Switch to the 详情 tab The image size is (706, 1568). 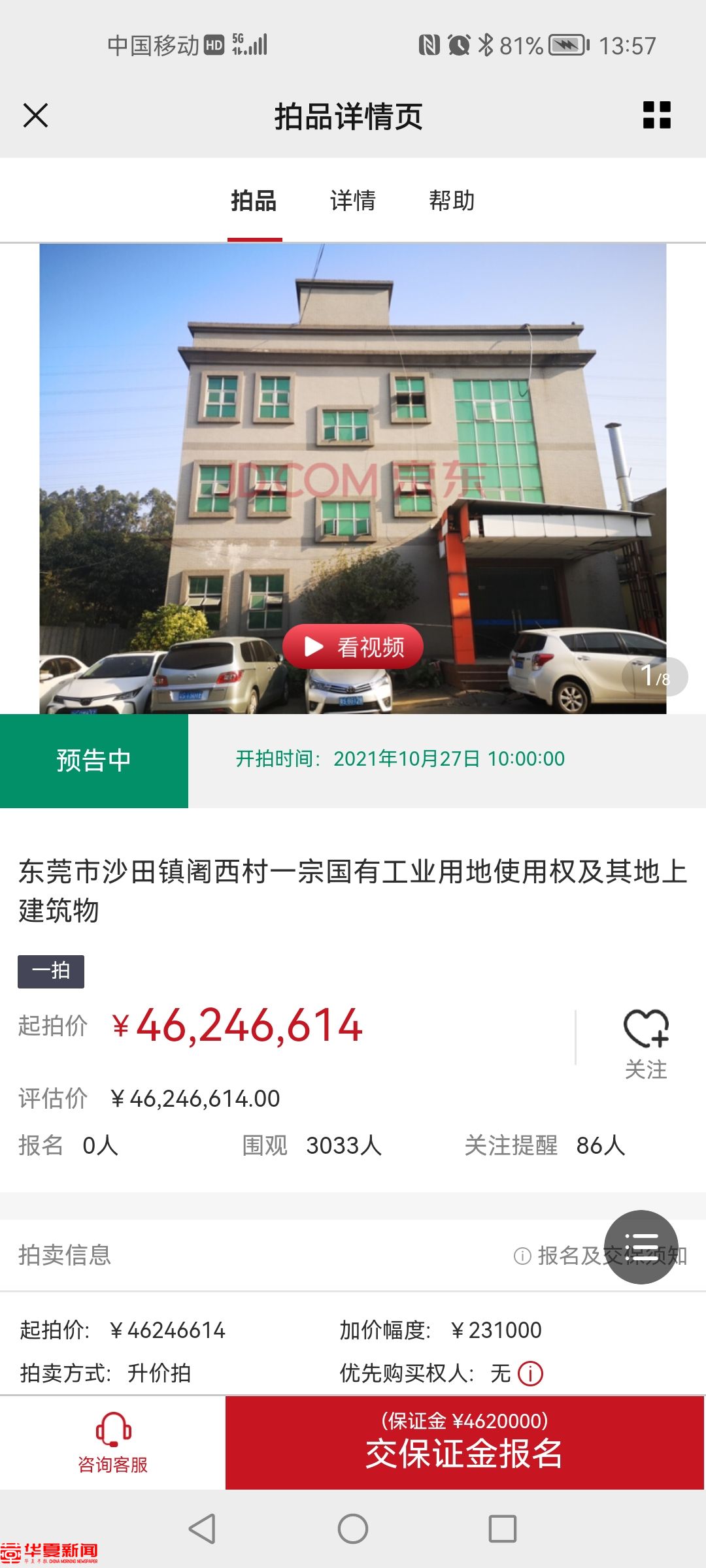coord(353,201)
